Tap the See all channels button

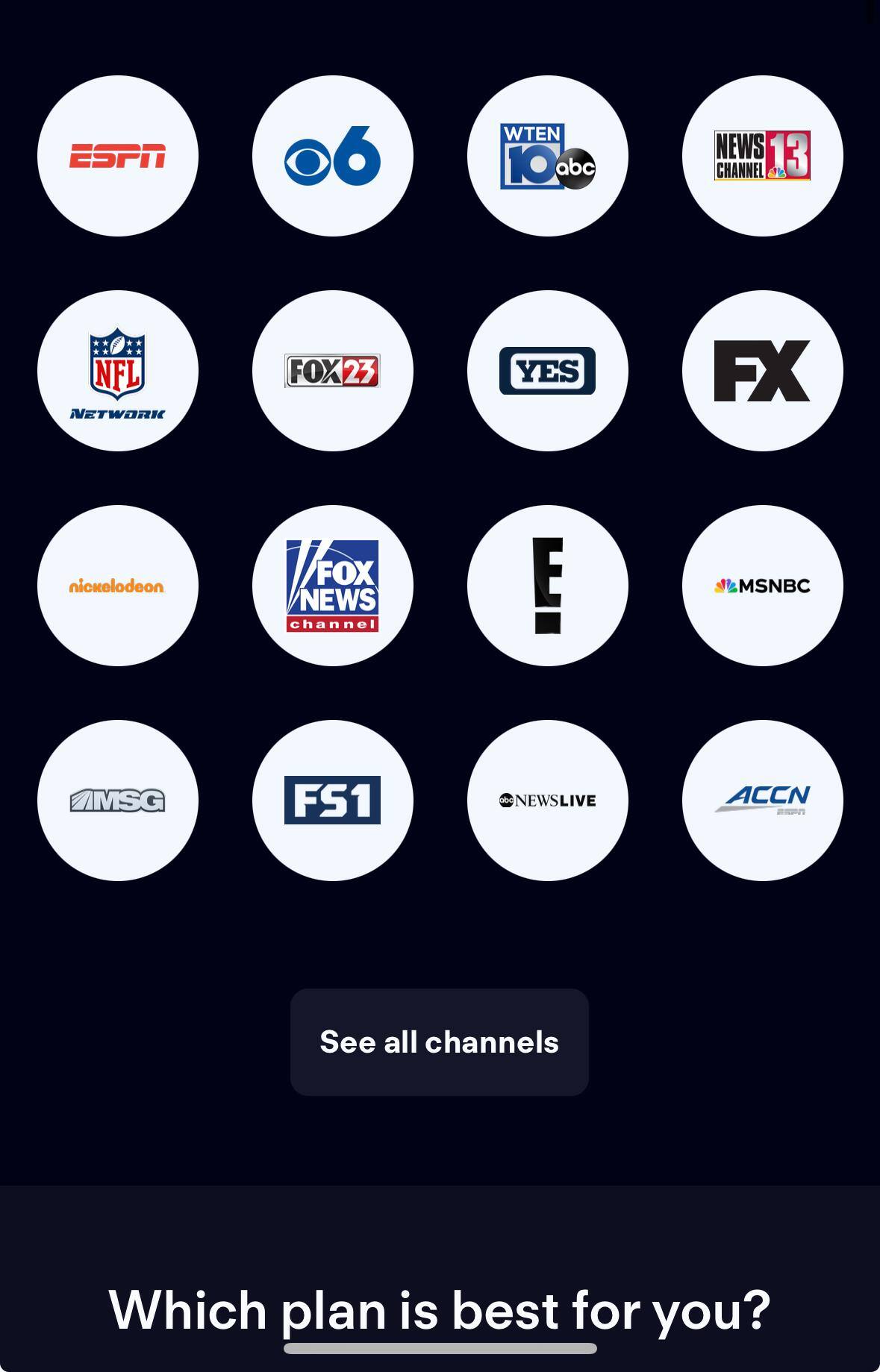[439, 1041]
